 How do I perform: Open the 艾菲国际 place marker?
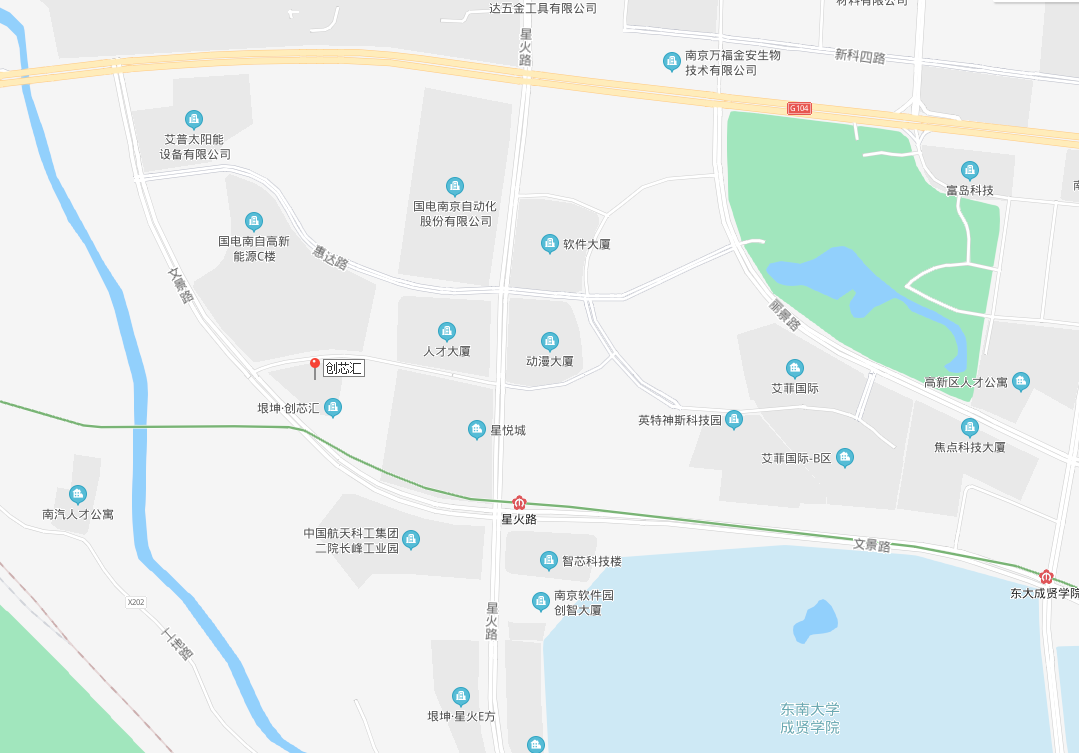795,368
